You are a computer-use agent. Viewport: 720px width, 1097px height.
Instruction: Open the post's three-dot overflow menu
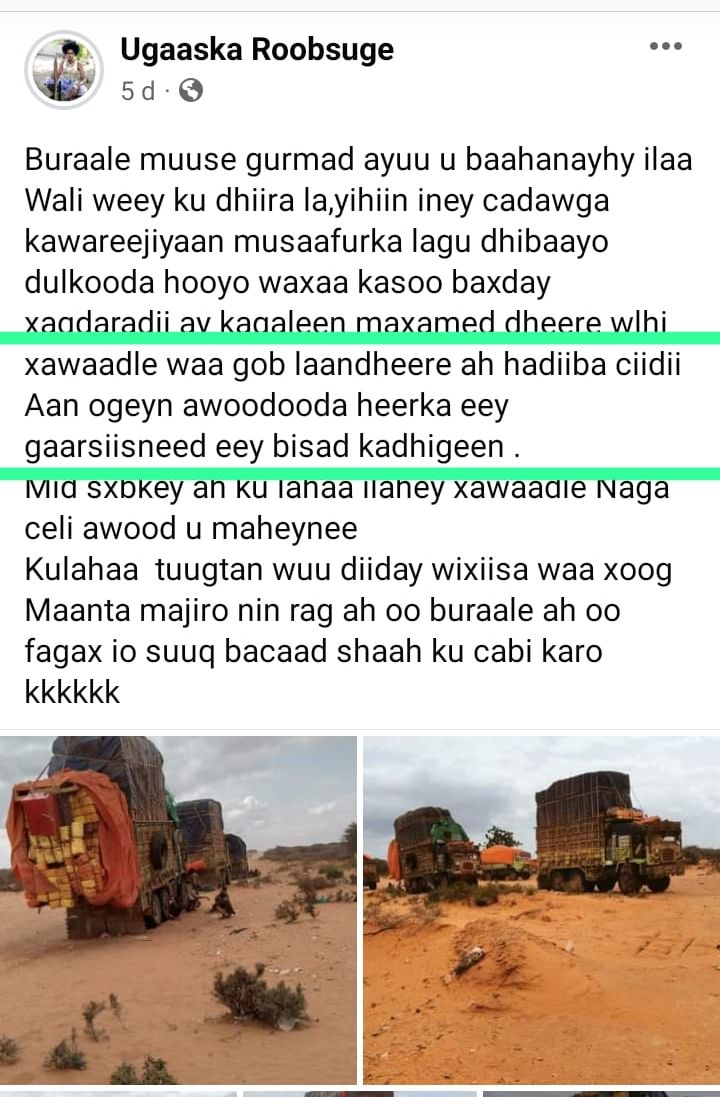pyautogui.click(x=665, y=46)
